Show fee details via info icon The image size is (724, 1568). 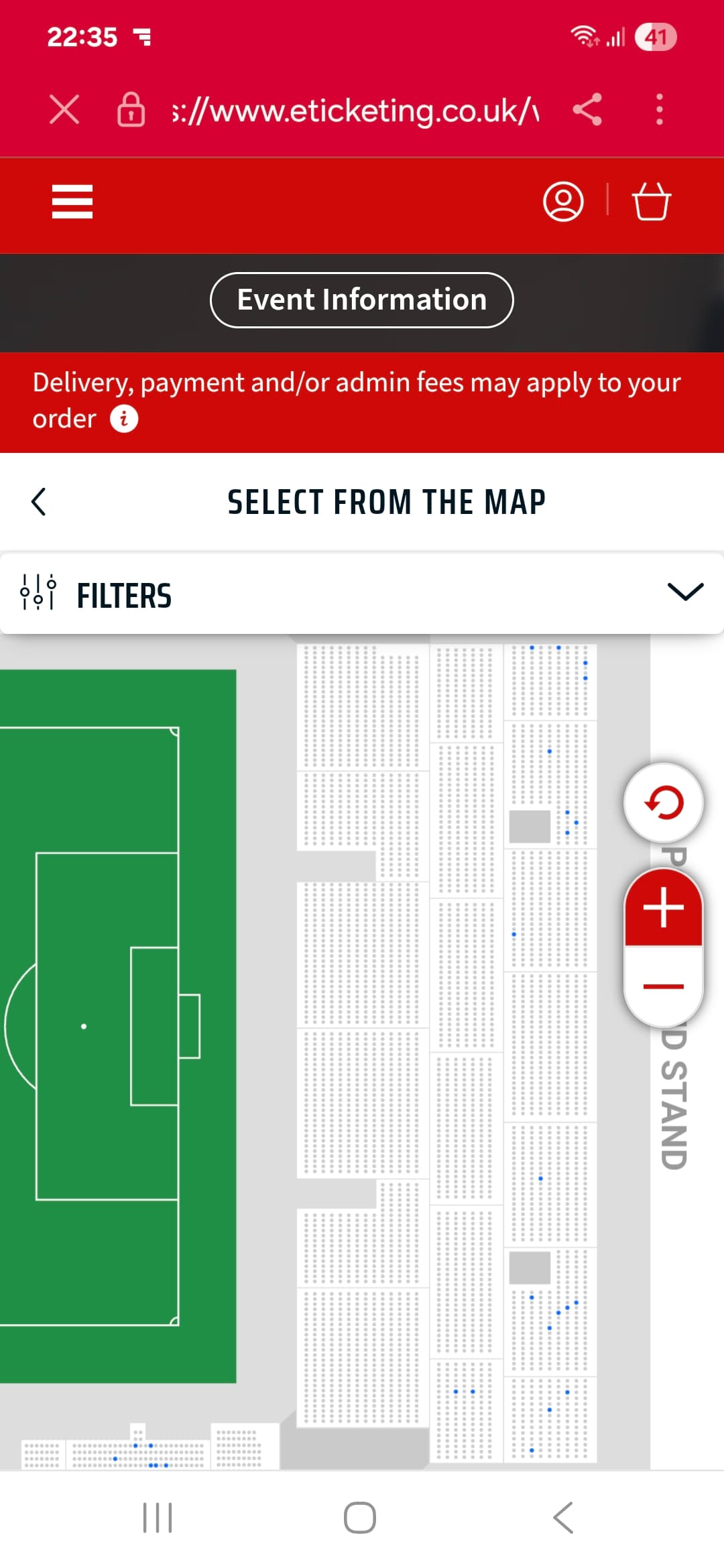(124, 419)
